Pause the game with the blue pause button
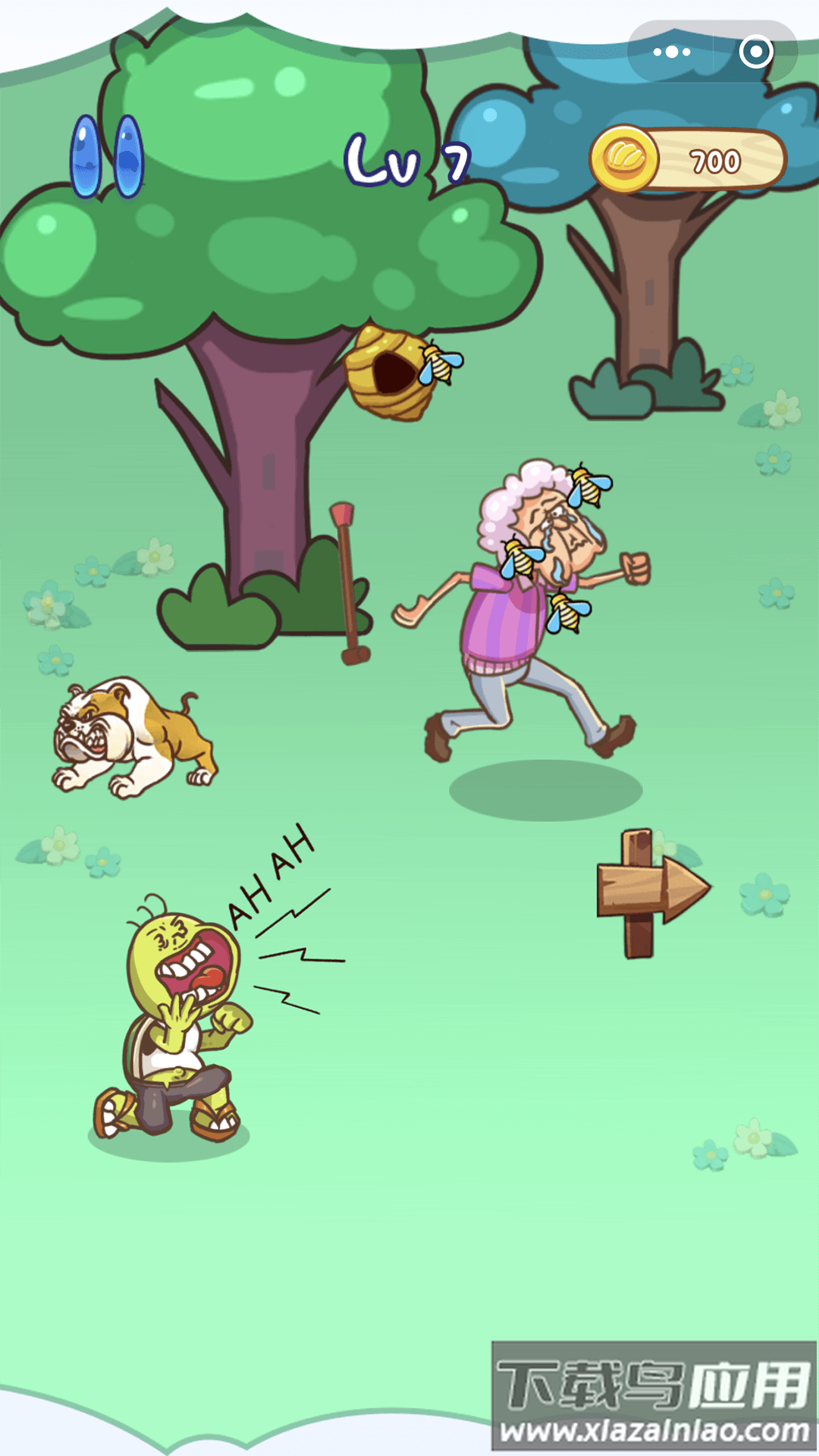The image size is (819, 1456). (x=107, y=157)
